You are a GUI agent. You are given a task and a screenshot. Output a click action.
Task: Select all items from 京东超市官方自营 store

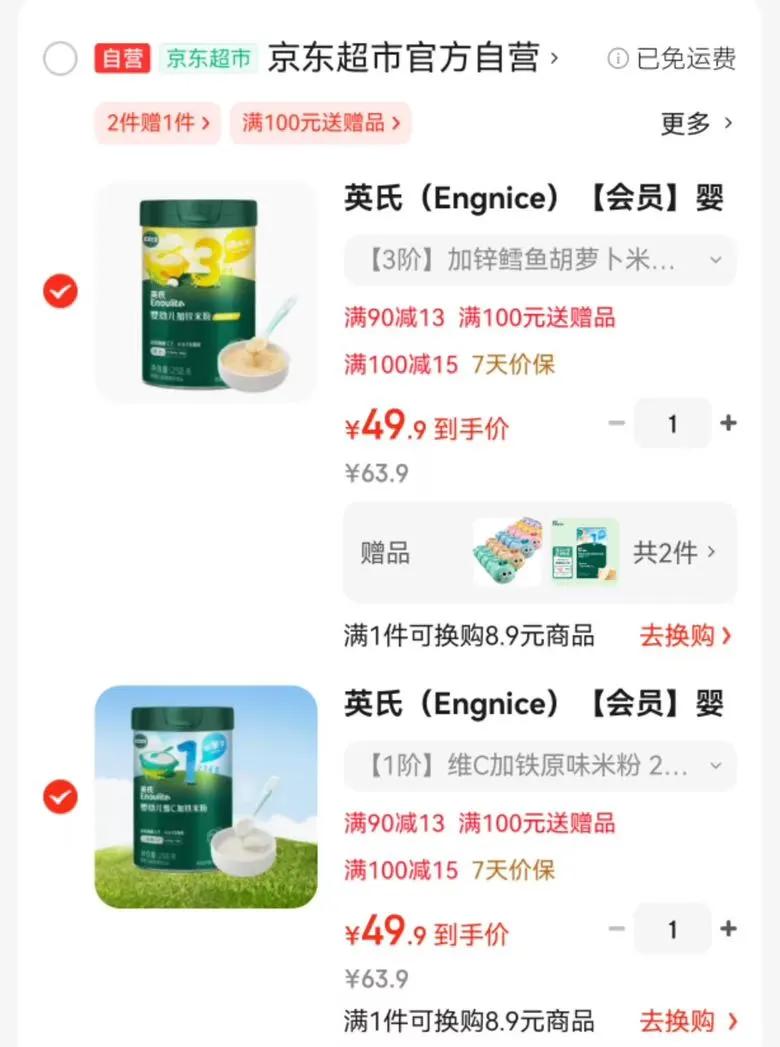60,59
